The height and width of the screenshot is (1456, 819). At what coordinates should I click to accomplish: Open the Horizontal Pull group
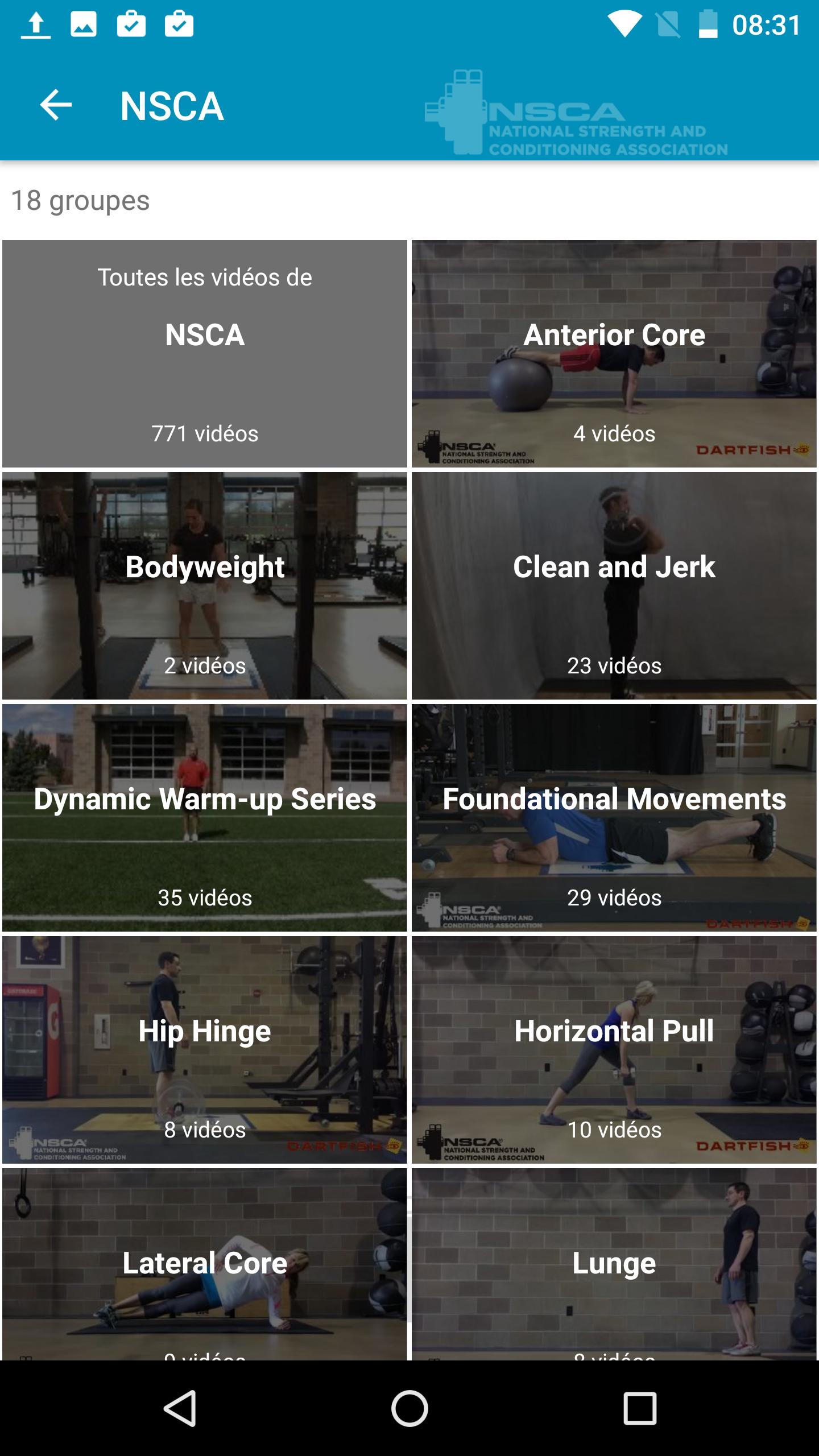coord(614,1049)
